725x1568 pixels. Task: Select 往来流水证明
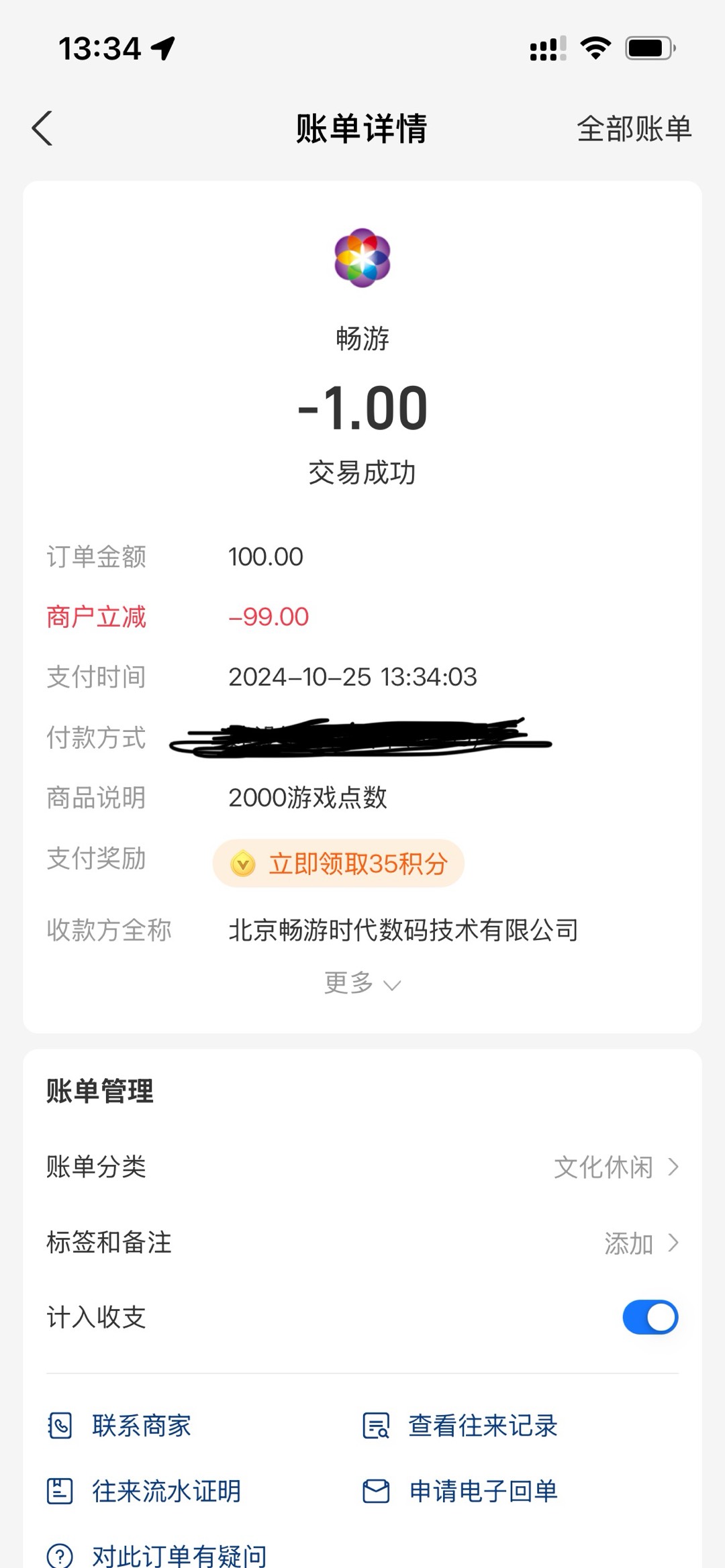[144, 1491]
